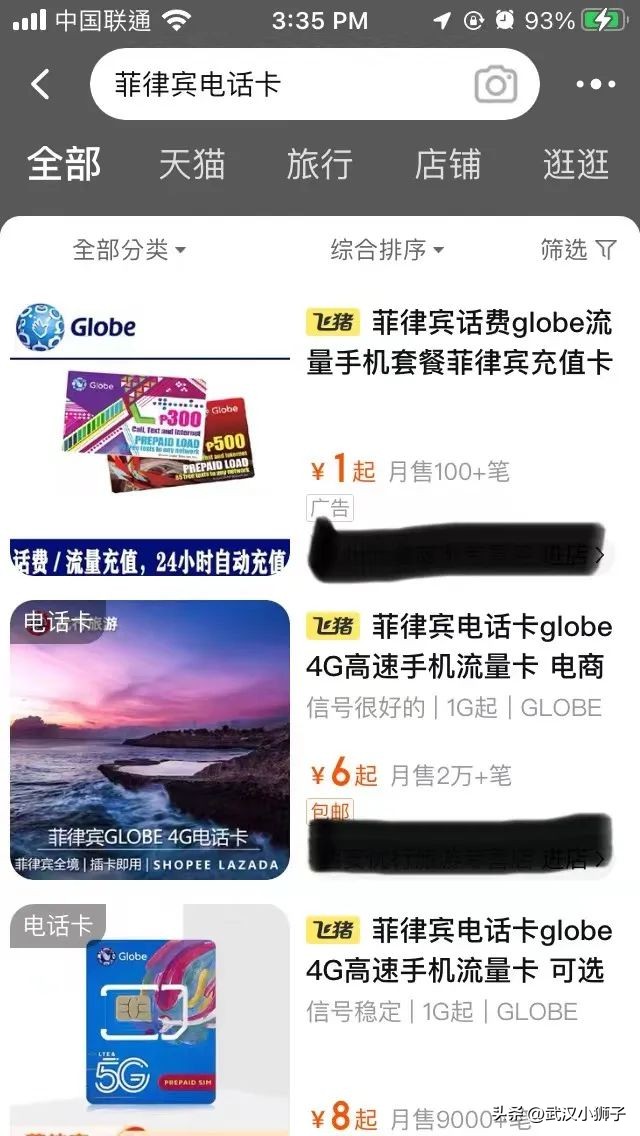Switch to the 天猫 tab

192,164
